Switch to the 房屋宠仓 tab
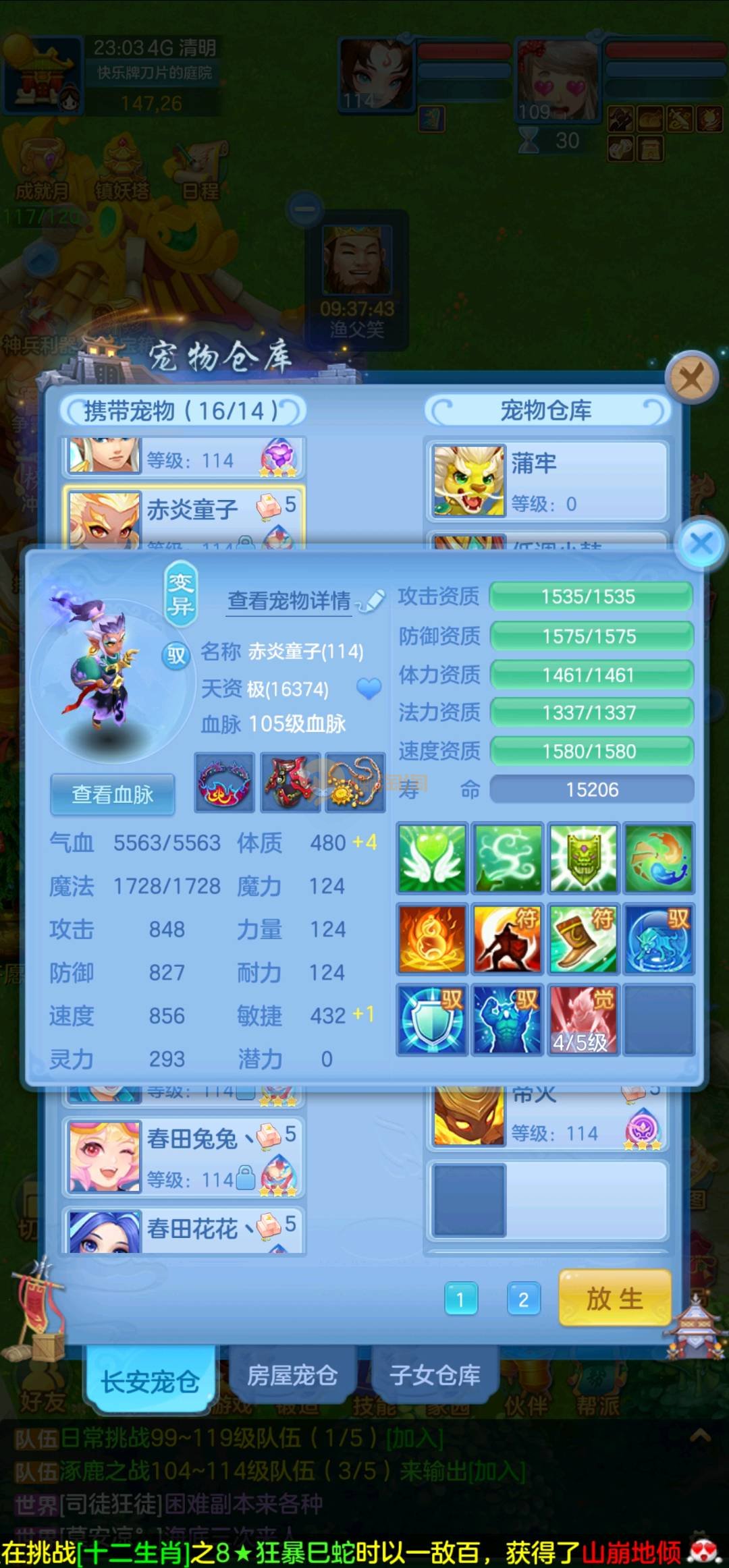 [x=292, y=1374]
